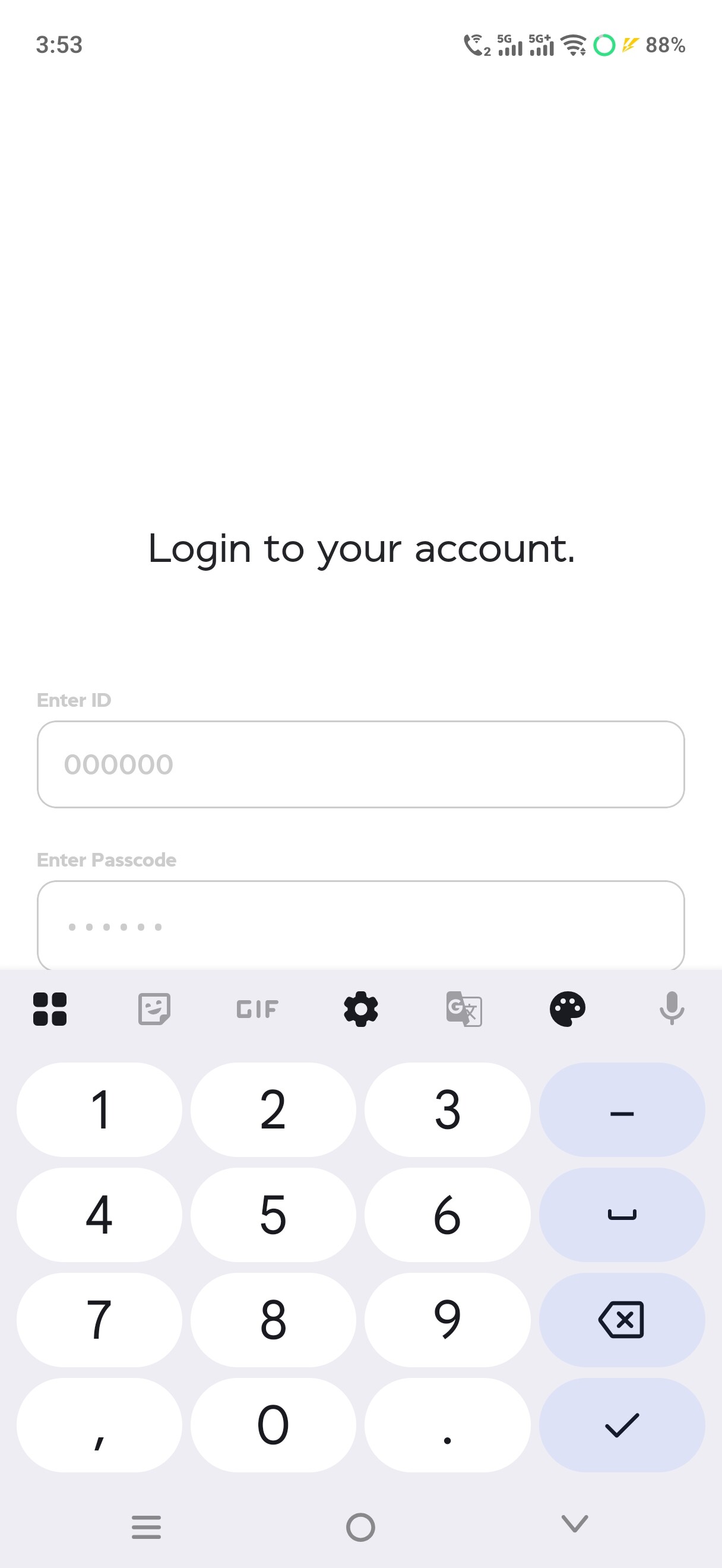Open the keyboard theme palette
Viewport: 722px width, 1568px height.
(567, 1009)
